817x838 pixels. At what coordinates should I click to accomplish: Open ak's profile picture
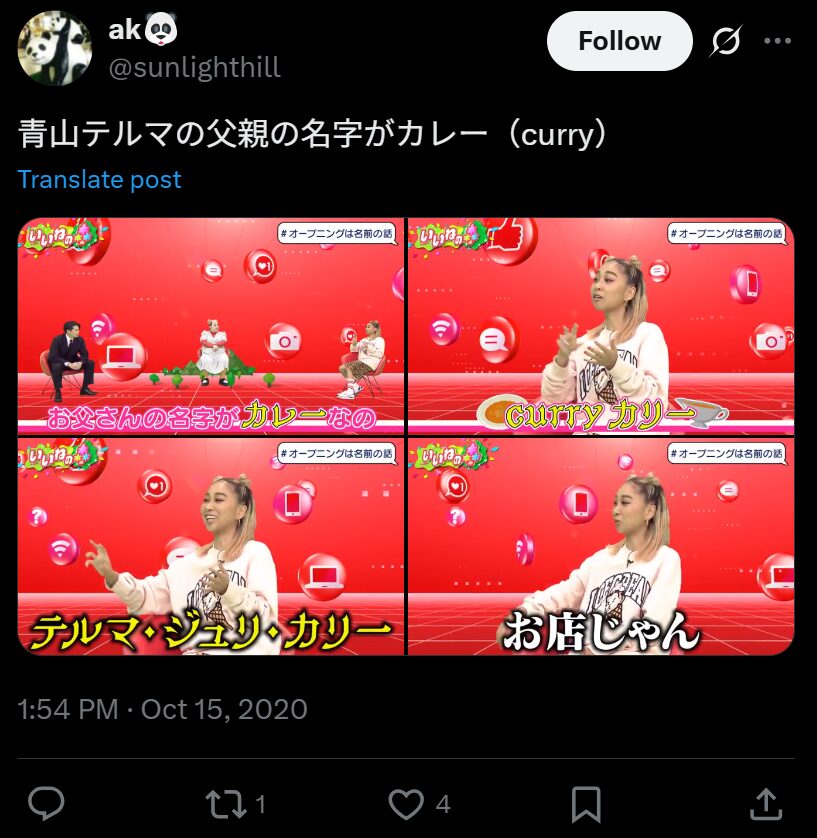55,48
